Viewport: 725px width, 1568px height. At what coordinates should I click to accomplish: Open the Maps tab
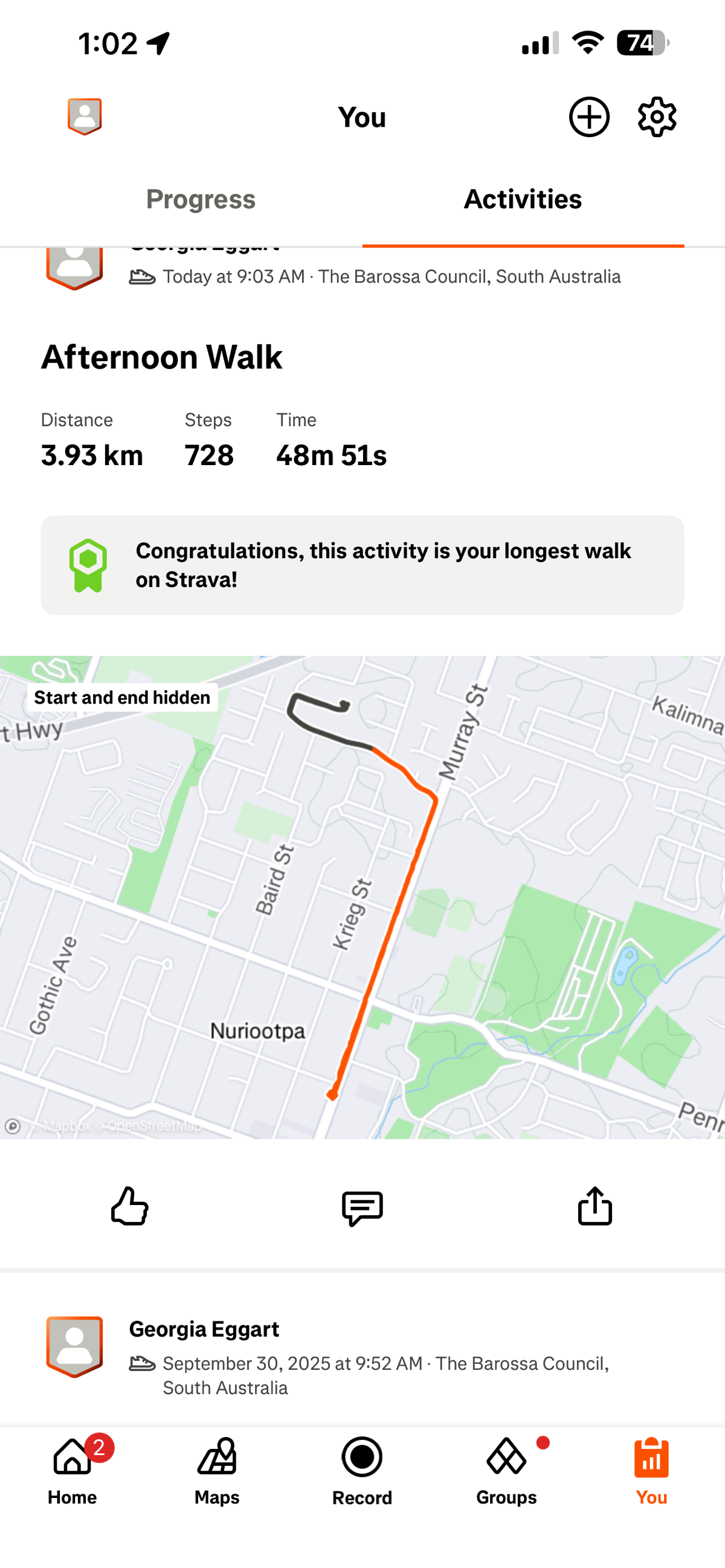(x=217, y=1470)
